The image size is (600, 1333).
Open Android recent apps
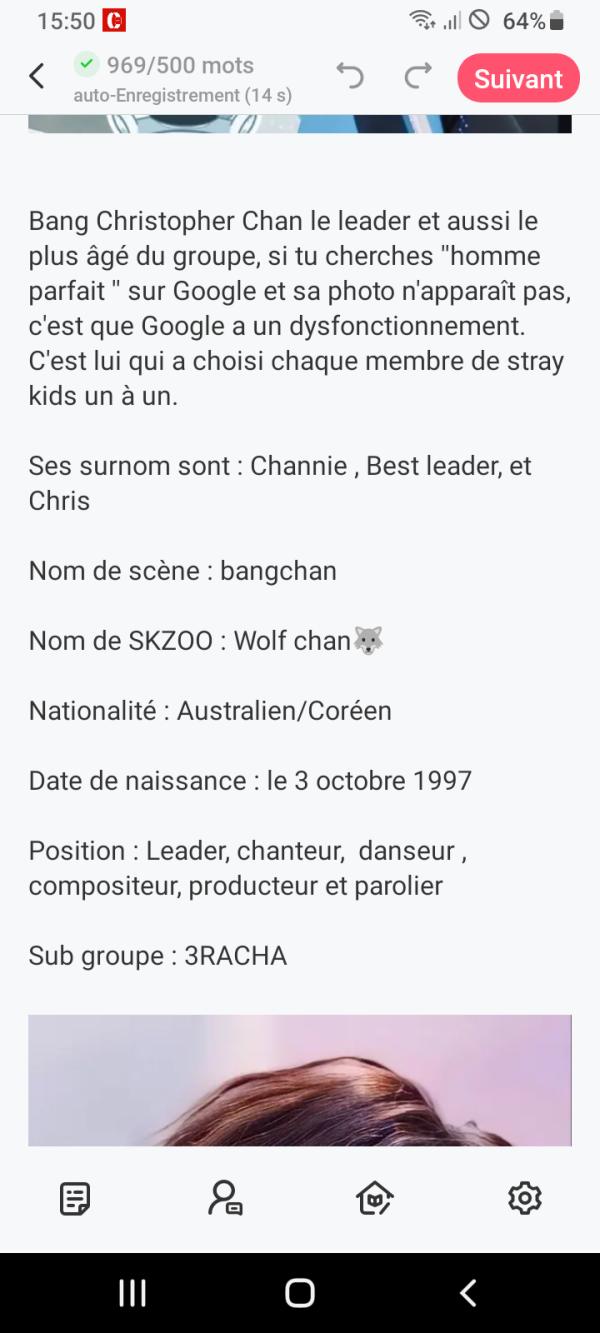[132, 1293]
